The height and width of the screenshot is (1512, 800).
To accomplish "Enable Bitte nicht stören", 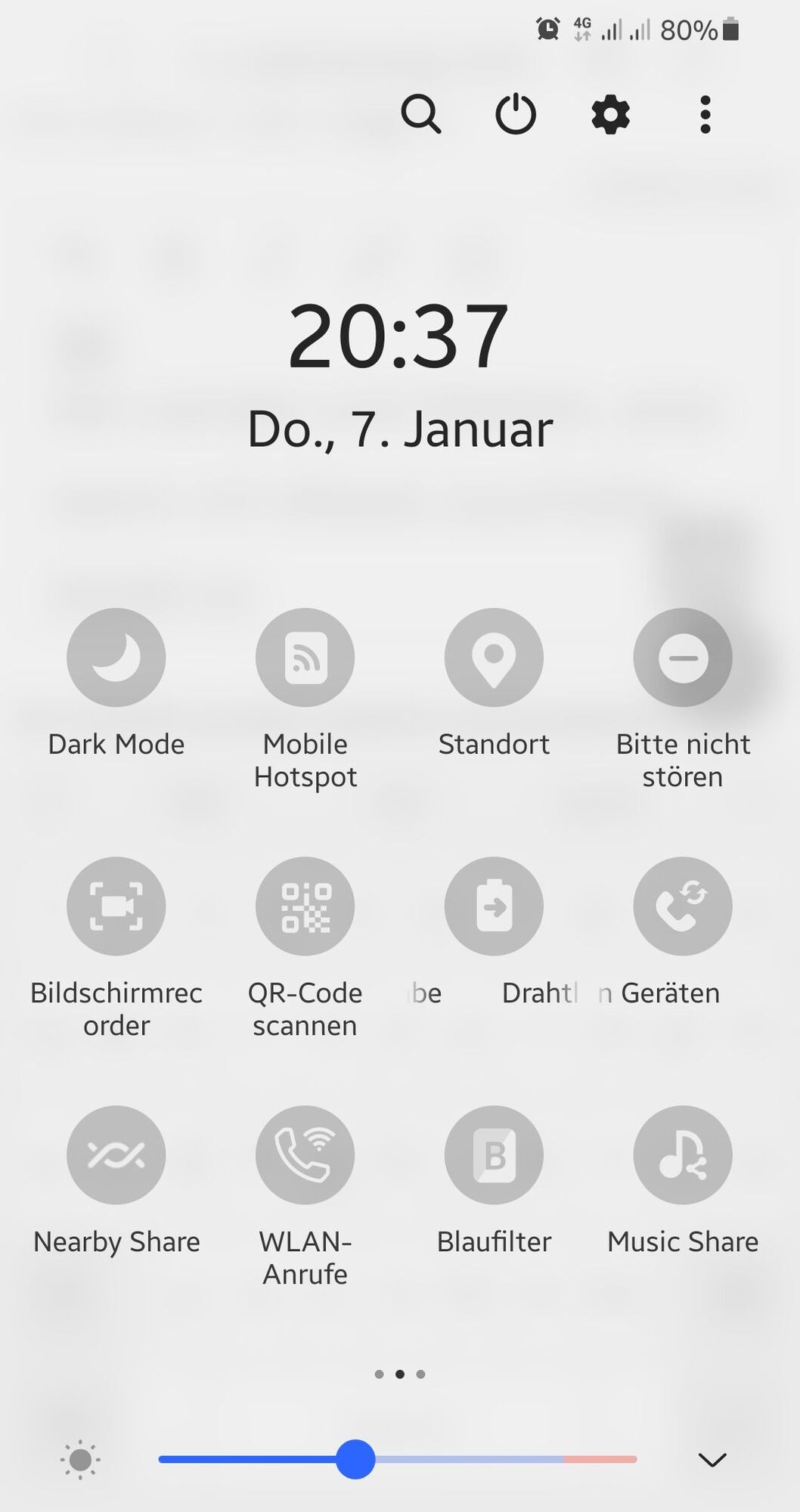I will [x=683, y=658].
